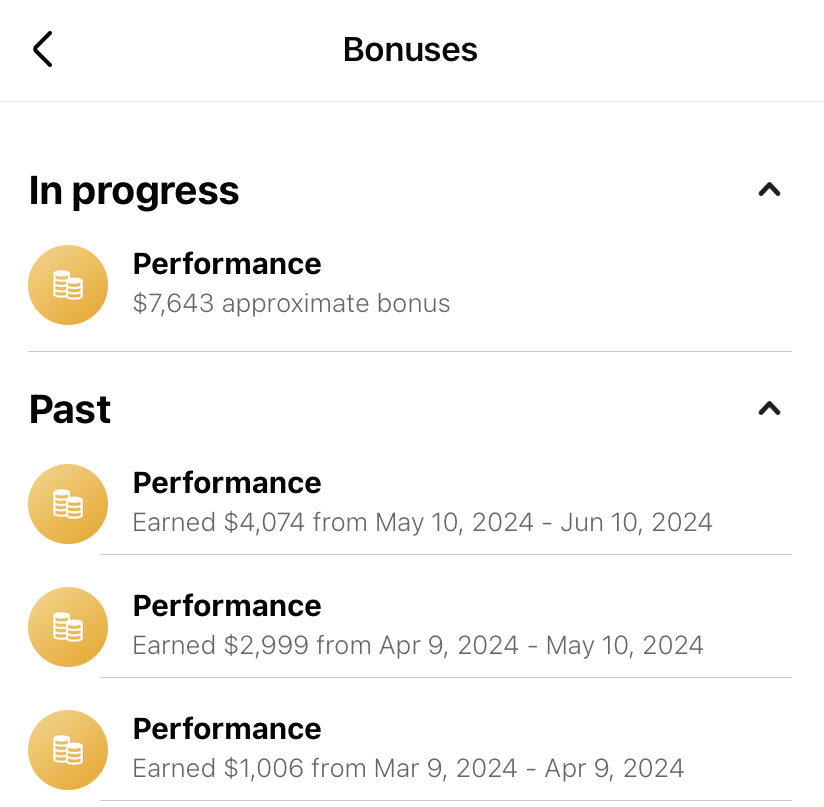
Task: View the Apr 9 – May 10 Performance bonus
Action: pyautogui.click(x=416, y=626)
